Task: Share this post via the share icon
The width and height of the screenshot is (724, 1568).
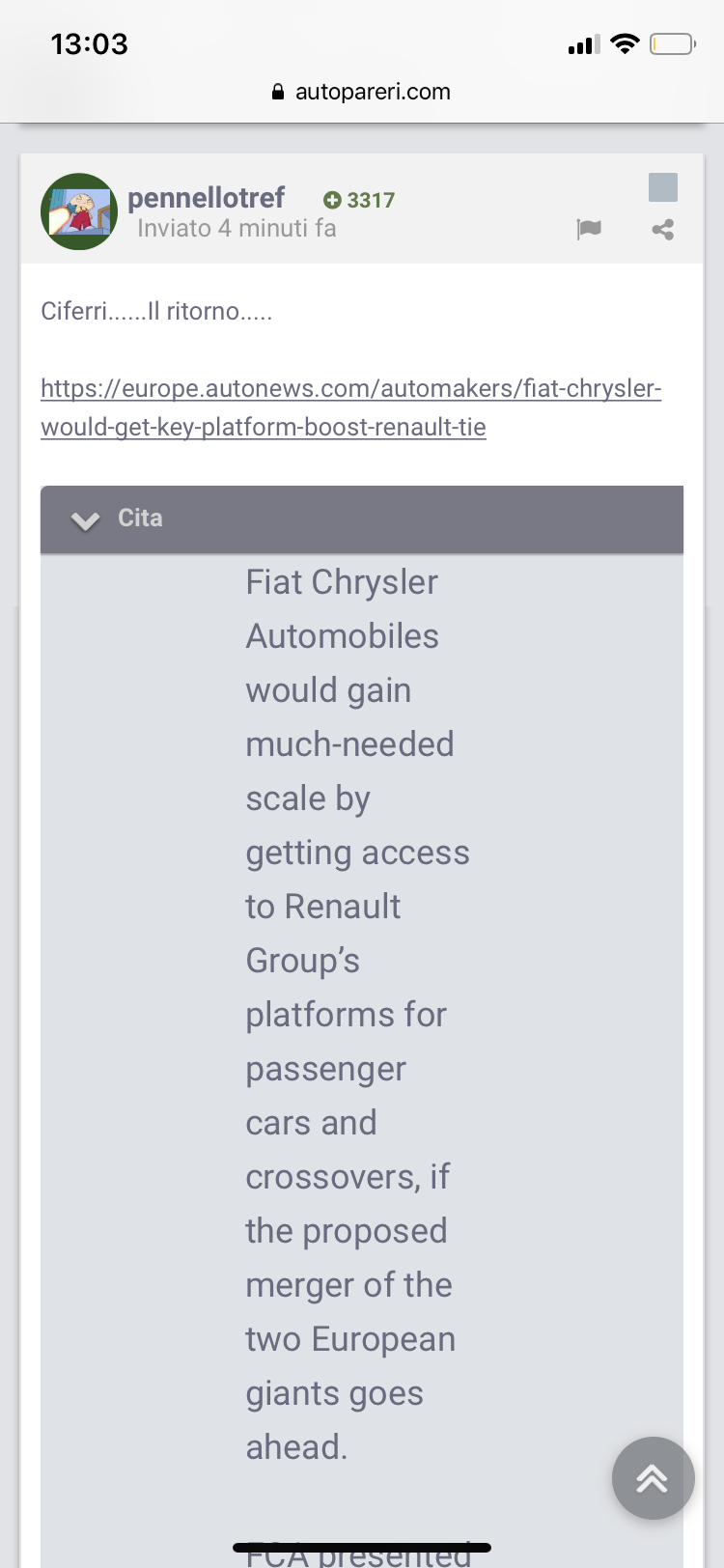Action: point(663,229)
